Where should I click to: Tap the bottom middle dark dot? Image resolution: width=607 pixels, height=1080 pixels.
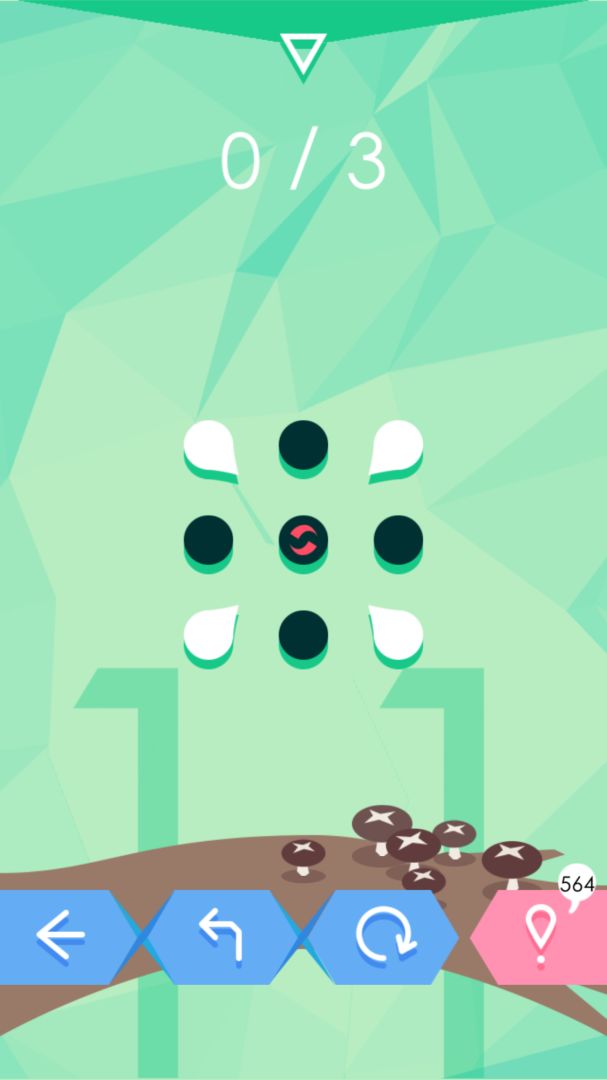click(303, 635)
